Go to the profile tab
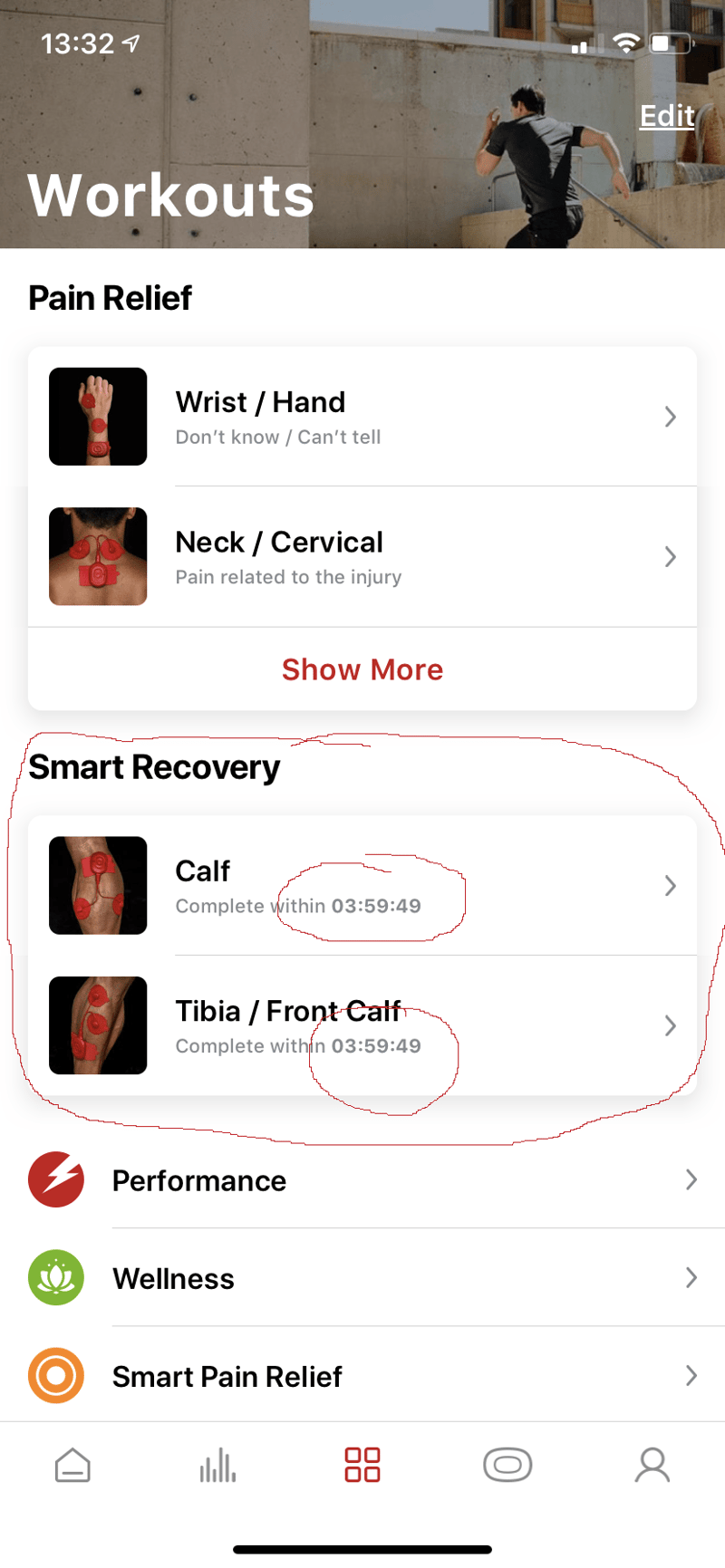 pos(652,1465)
